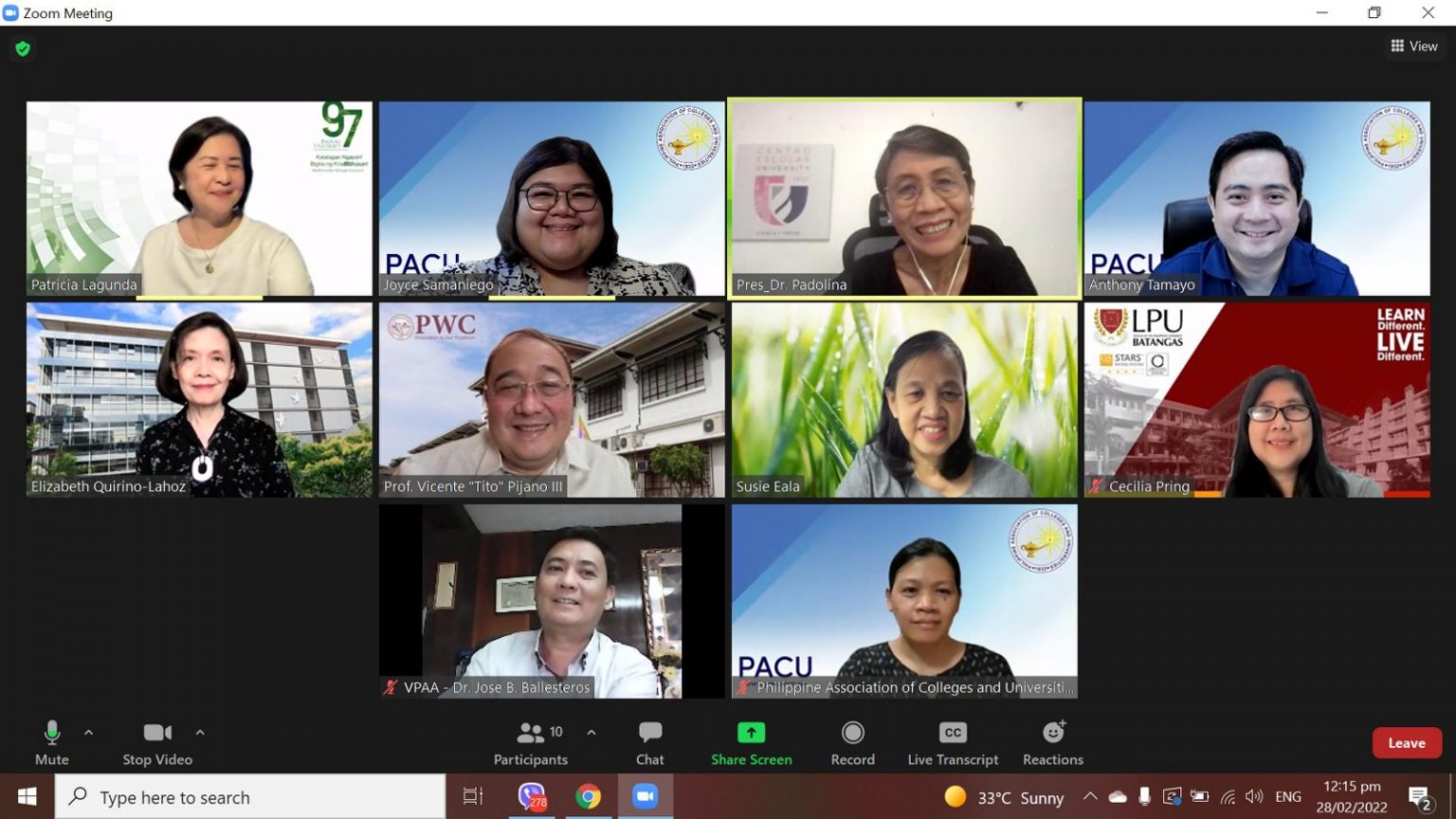Open the meeting Chat
Viewport: 1456px width, 819px height.
(649, 742)
